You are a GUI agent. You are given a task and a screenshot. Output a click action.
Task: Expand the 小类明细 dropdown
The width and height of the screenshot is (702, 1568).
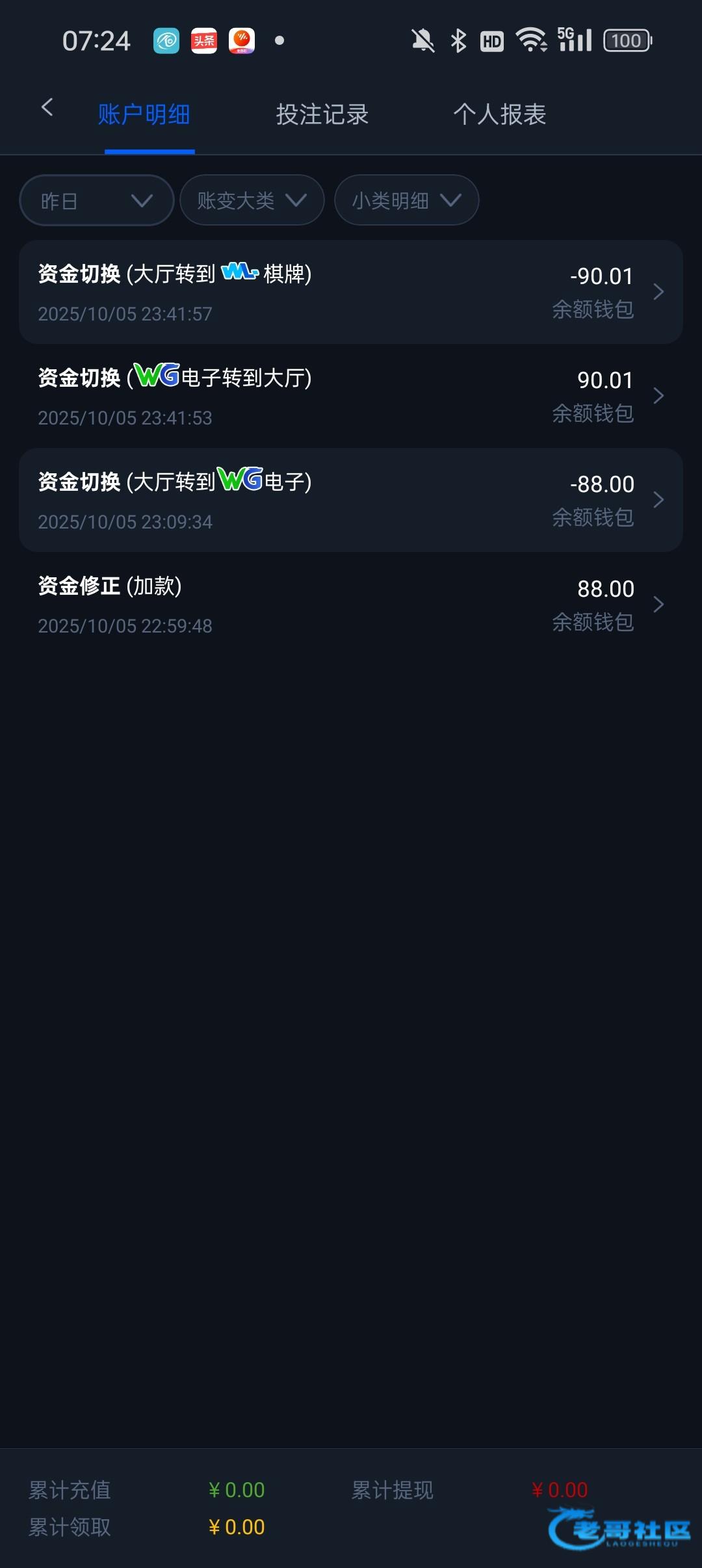pyautogui.click(x=406, y=200)
